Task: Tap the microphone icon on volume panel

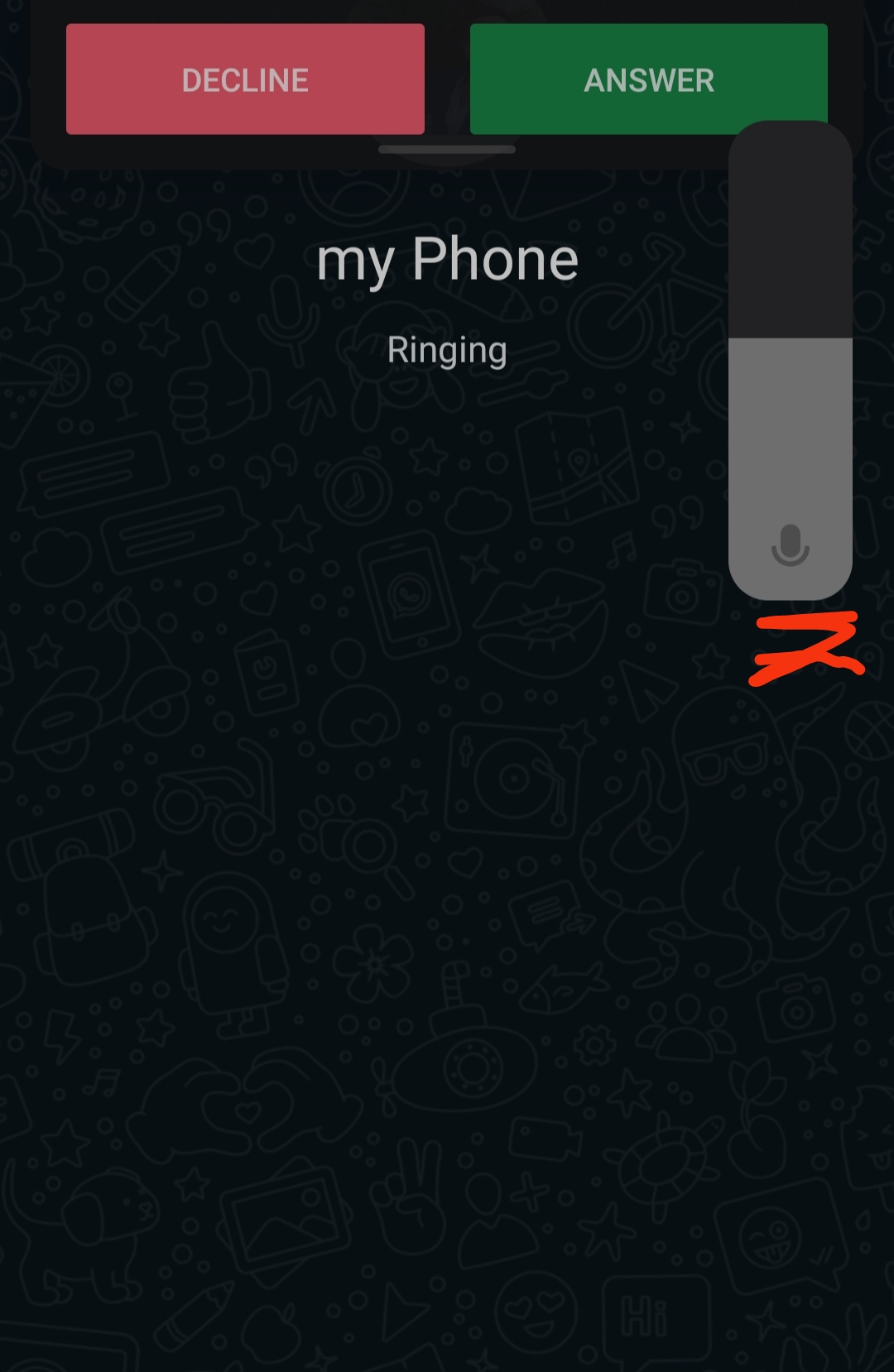Action: click(x=790, y=545)
